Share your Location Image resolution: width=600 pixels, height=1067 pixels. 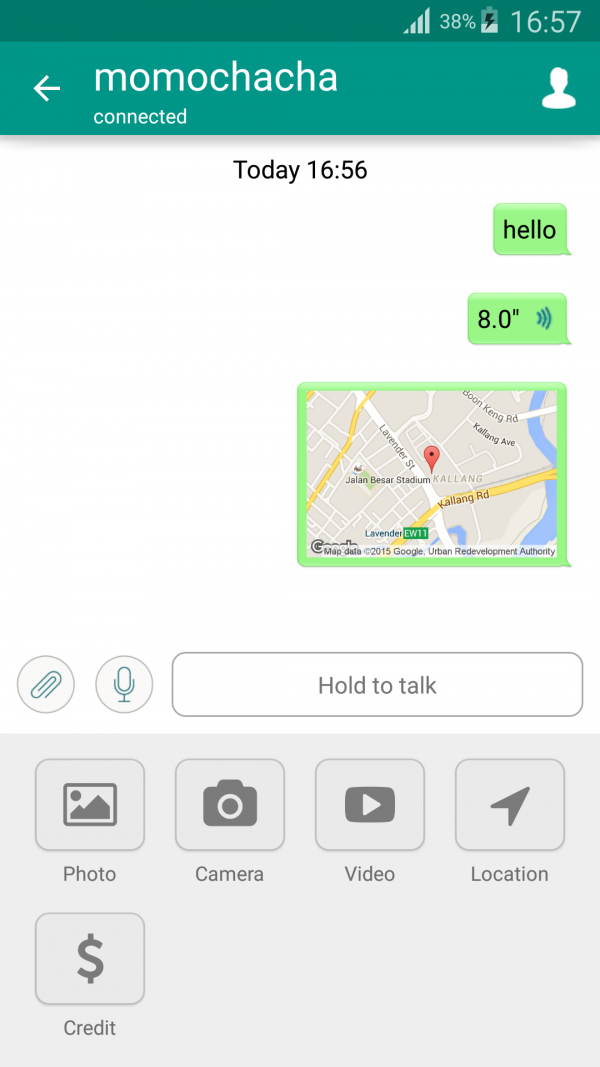click(510, 805)
